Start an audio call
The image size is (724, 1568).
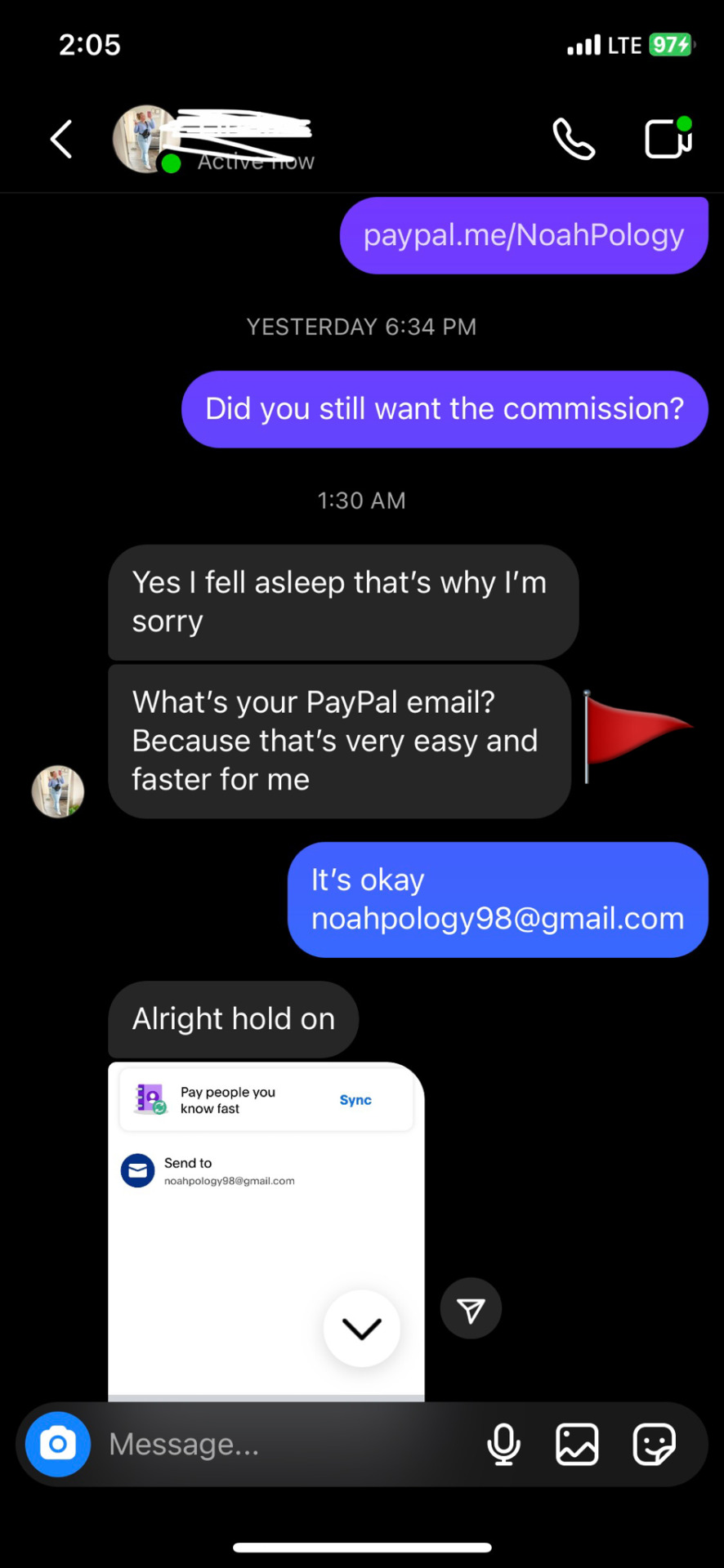click(574, 139)
